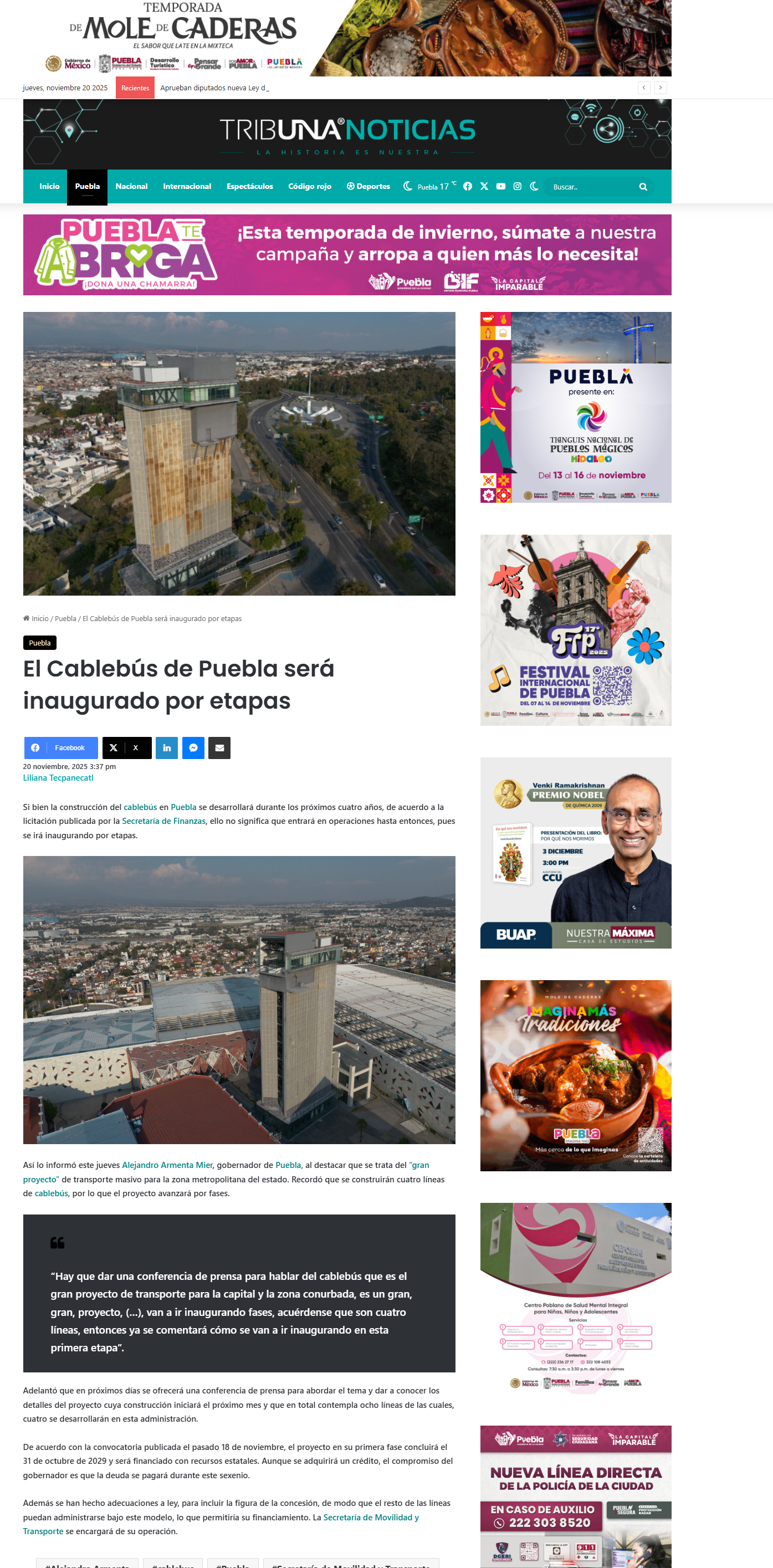Toggle dark mode with the moon icon
The image size is (773, 1568).
[534, 186]
